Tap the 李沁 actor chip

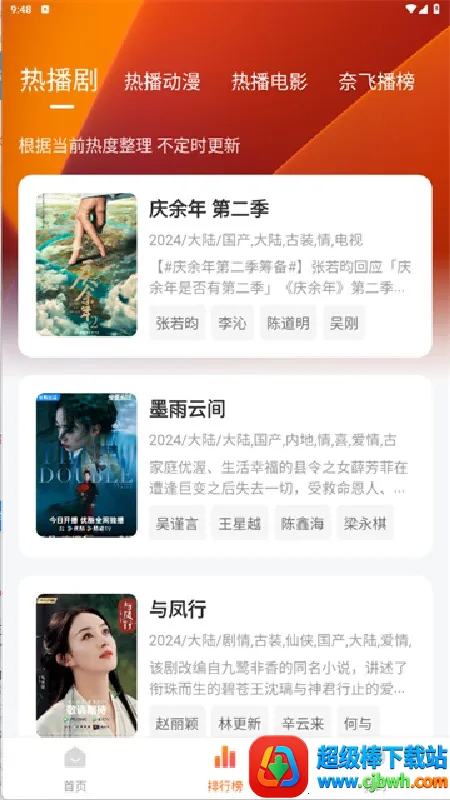point(232,323)
